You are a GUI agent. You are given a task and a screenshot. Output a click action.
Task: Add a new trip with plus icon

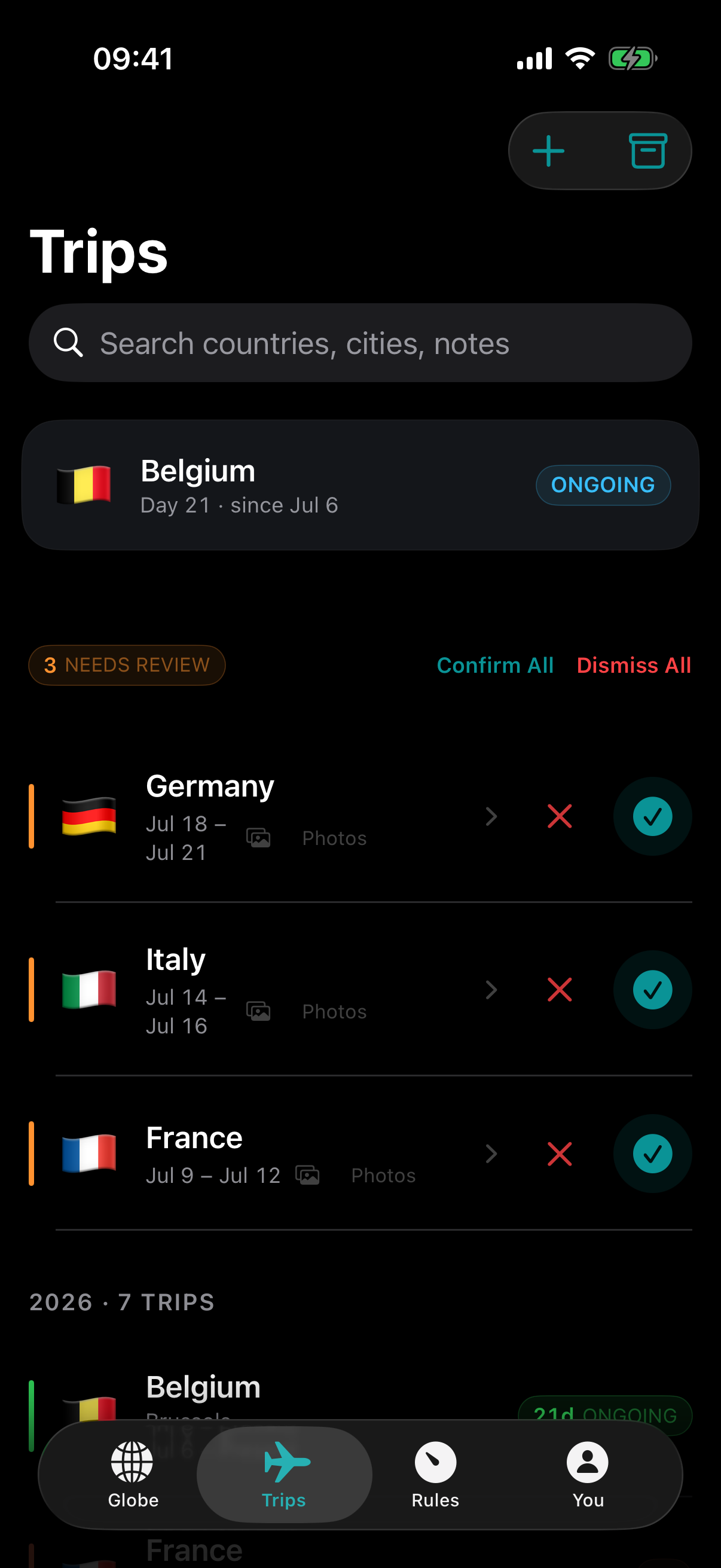point(548,151)
